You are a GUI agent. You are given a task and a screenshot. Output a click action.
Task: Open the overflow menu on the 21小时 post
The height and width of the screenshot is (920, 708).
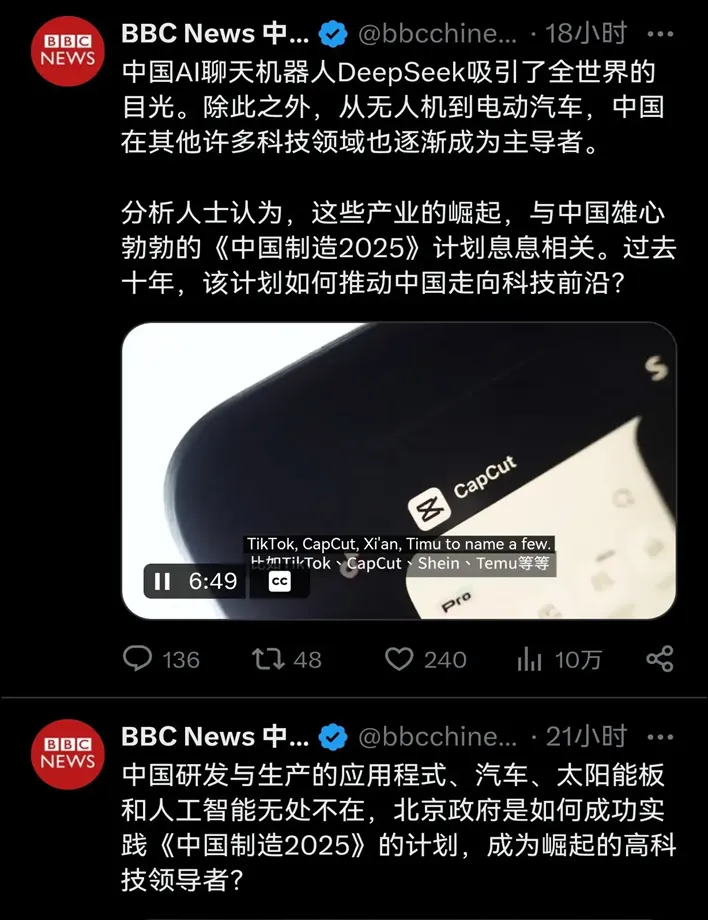pos(660,738)
